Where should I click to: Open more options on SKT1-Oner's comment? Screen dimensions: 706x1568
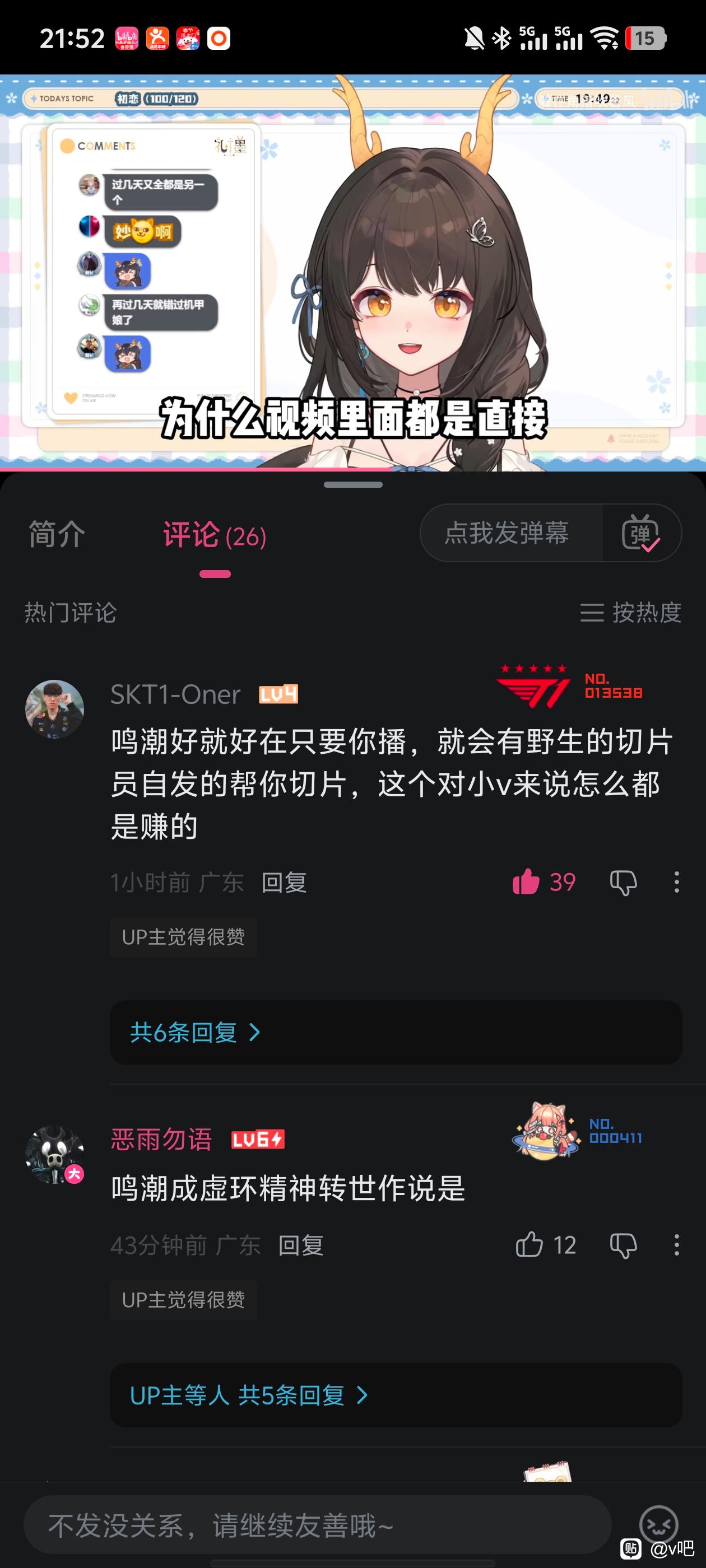[677, 882]
